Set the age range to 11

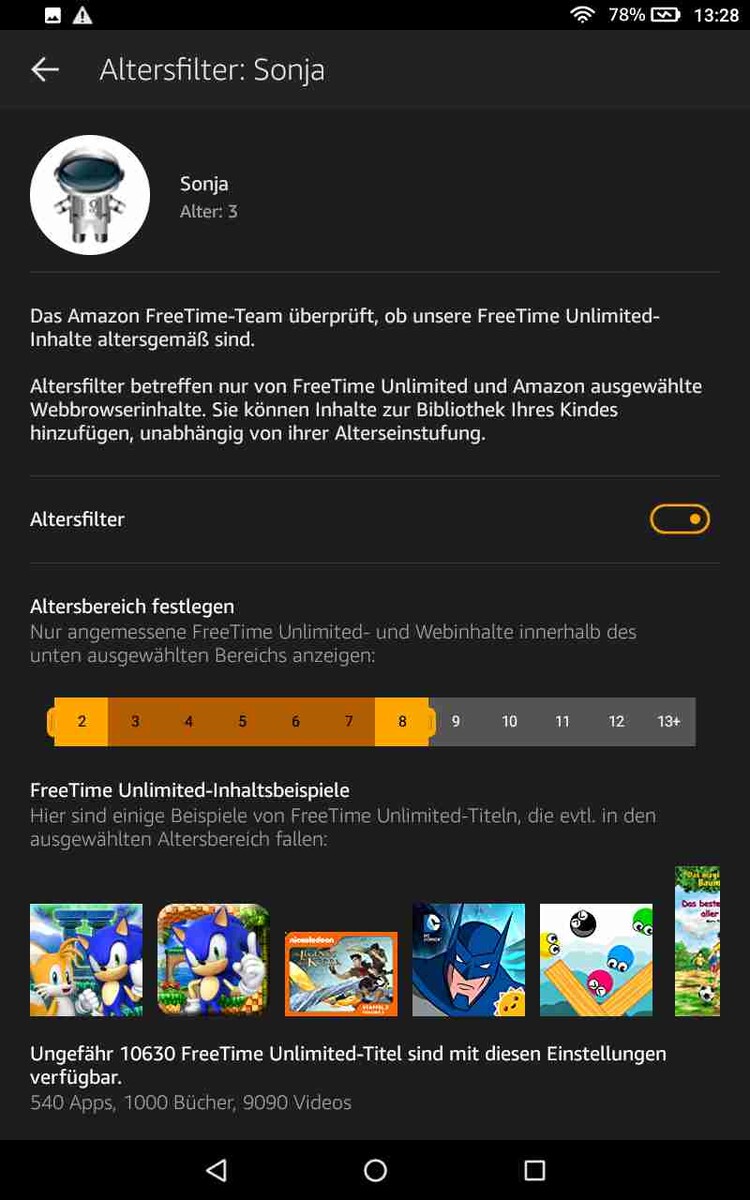click(562, 721)
